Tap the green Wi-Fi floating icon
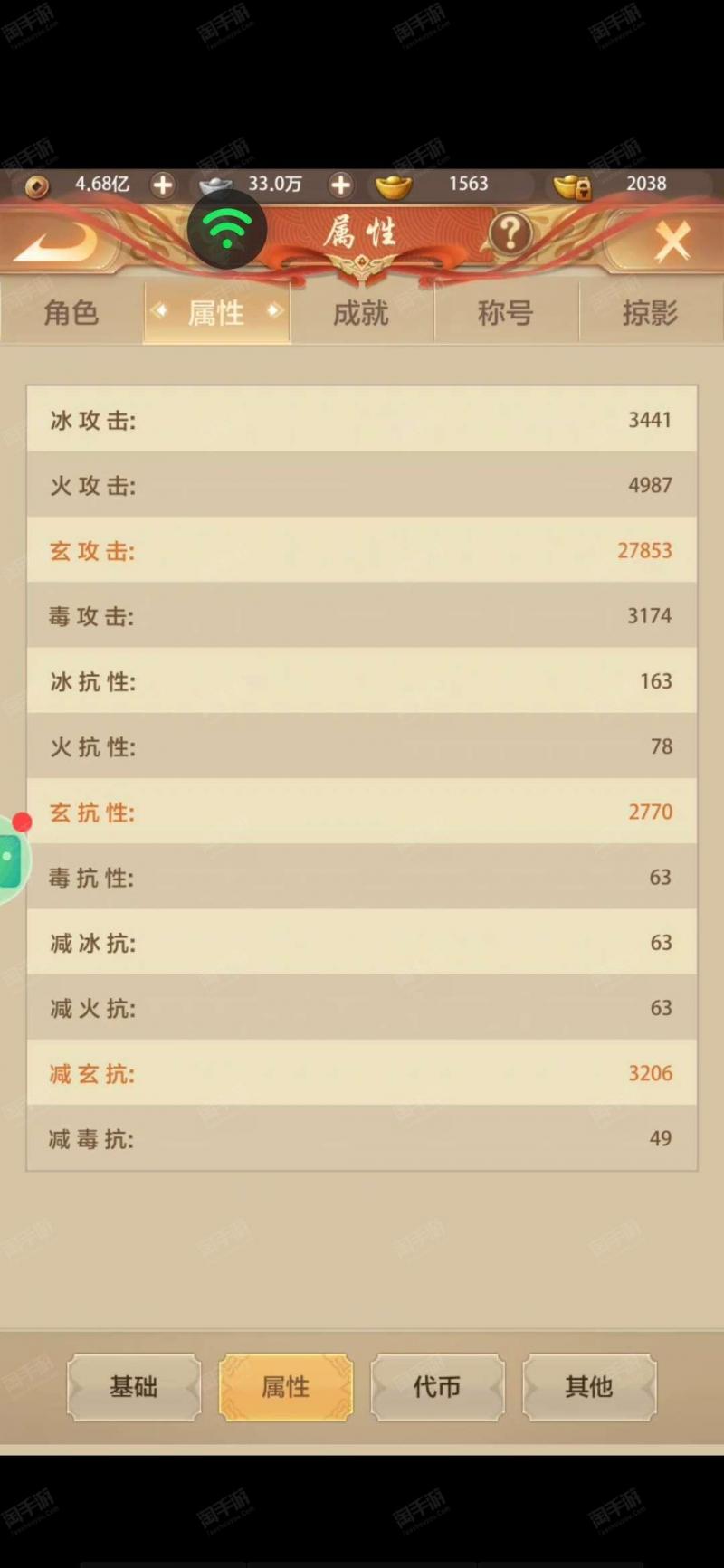Image resolution: width=724 pixels, height=1568 pixels. click(227, 230)
